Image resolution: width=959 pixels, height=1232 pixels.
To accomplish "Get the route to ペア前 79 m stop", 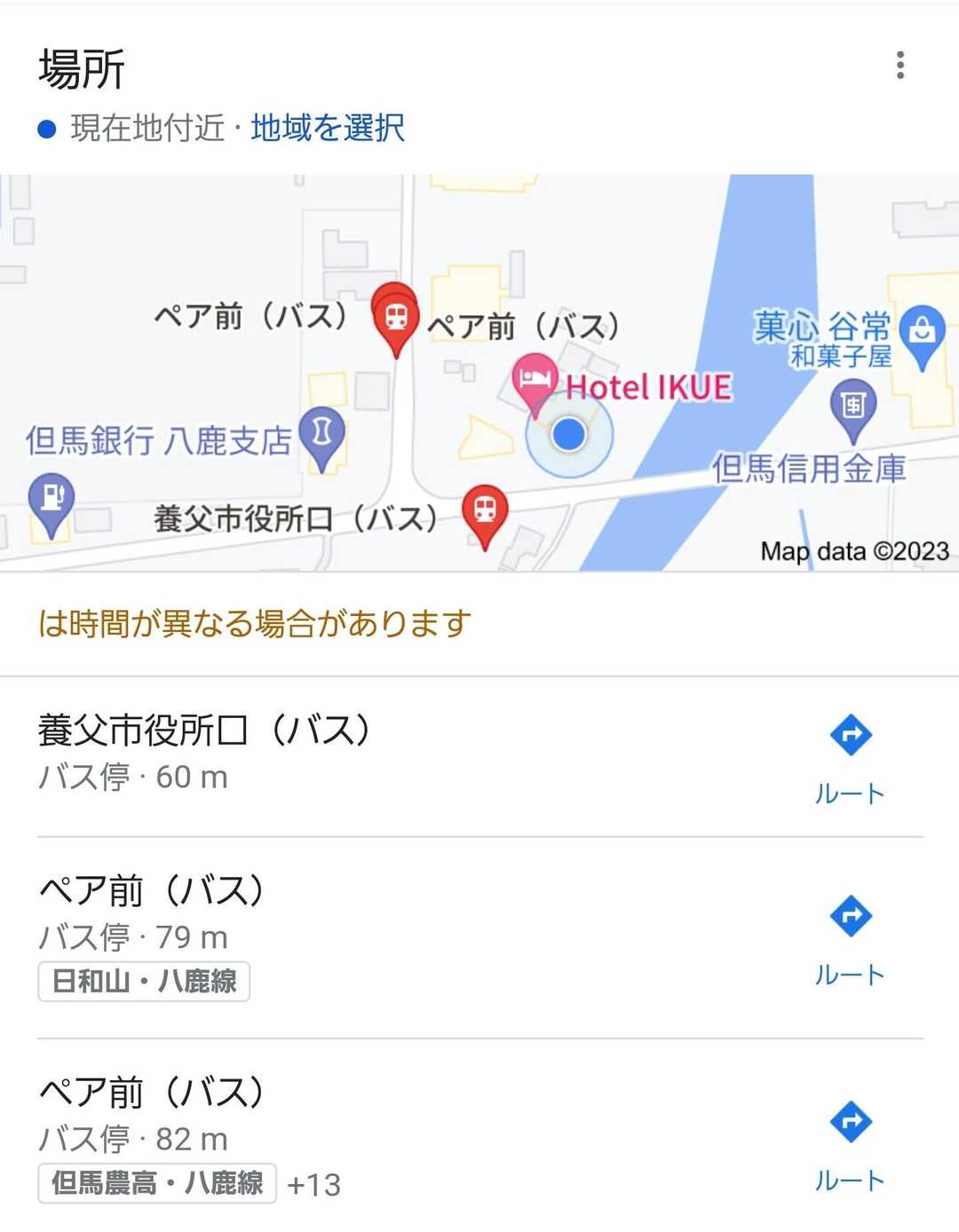I will point(850,936).
